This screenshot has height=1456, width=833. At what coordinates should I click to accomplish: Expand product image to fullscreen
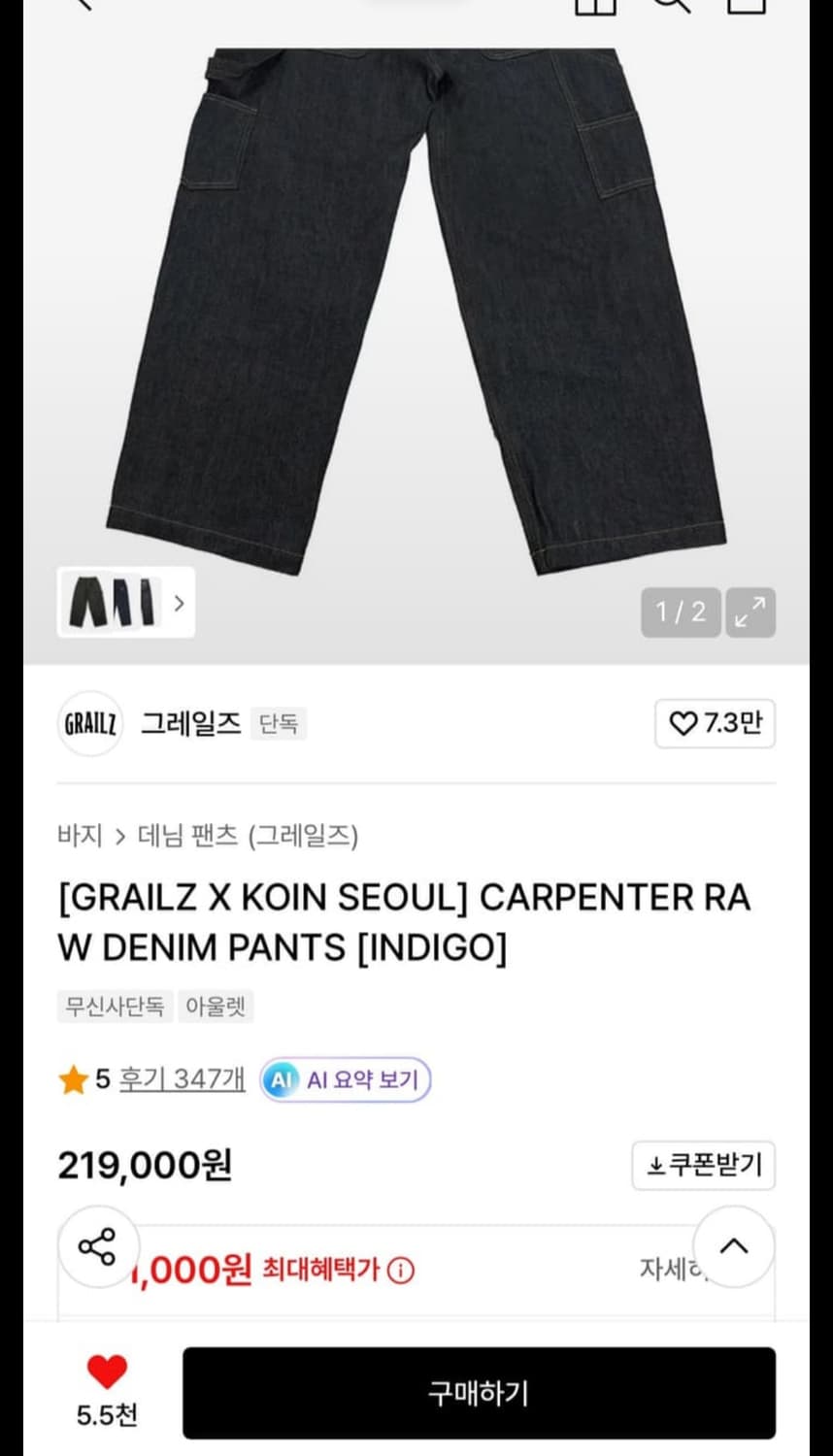click(750, 613)
